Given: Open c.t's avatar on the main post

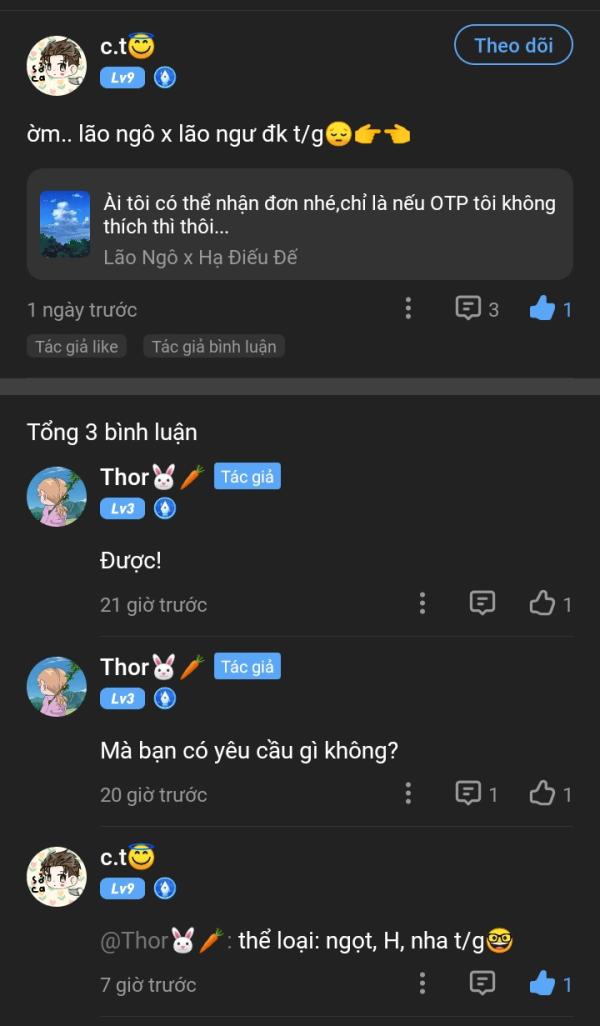Looking at the screenshot, I should [x=56, y=66].
